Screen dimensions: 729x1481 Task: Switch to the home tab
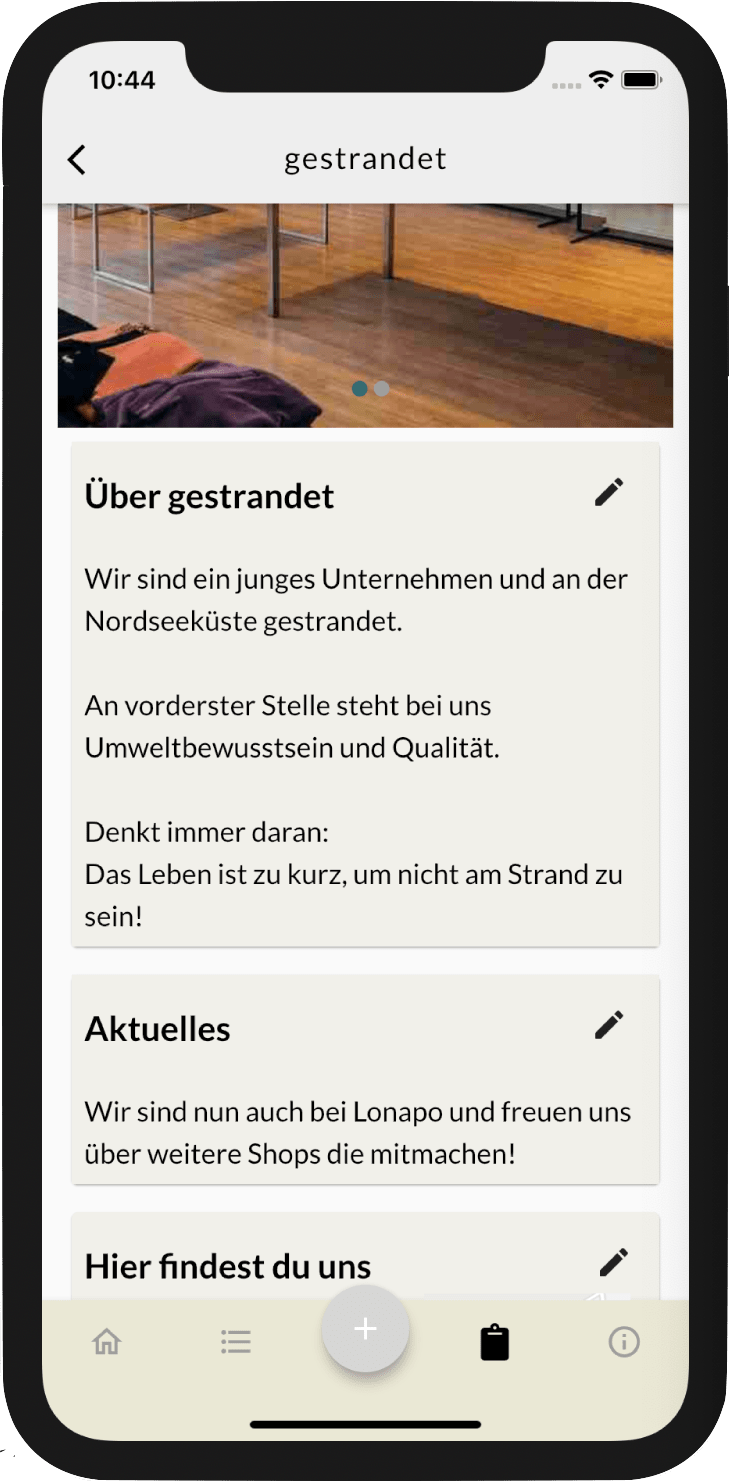(107, 1341)
